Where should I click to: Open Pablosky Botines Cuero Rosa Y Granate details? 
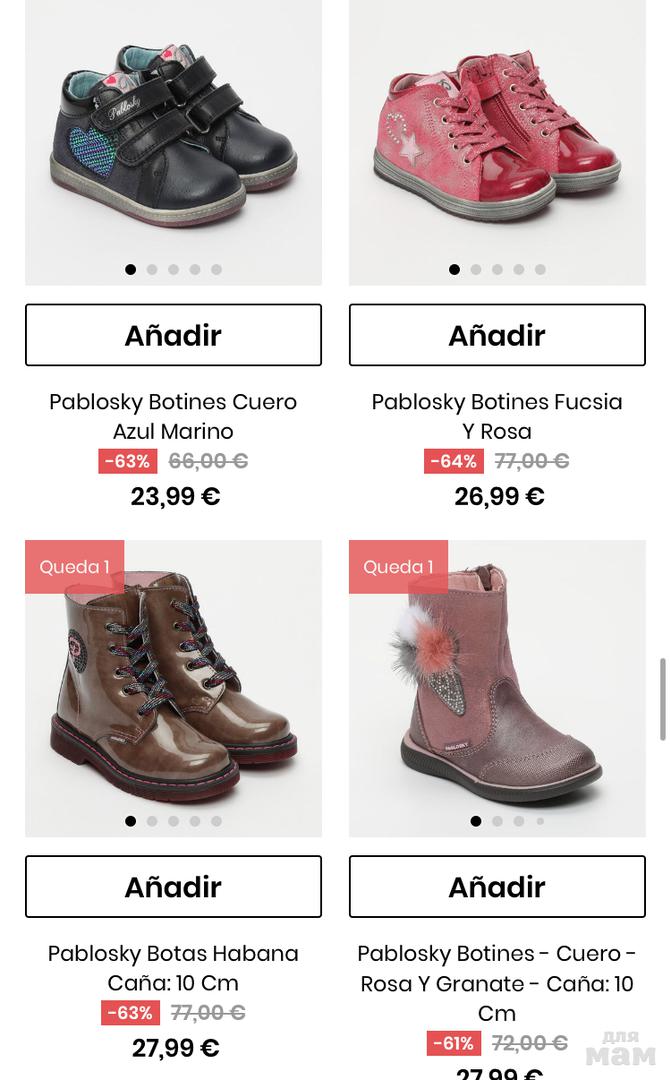click(x=497, y=983)
